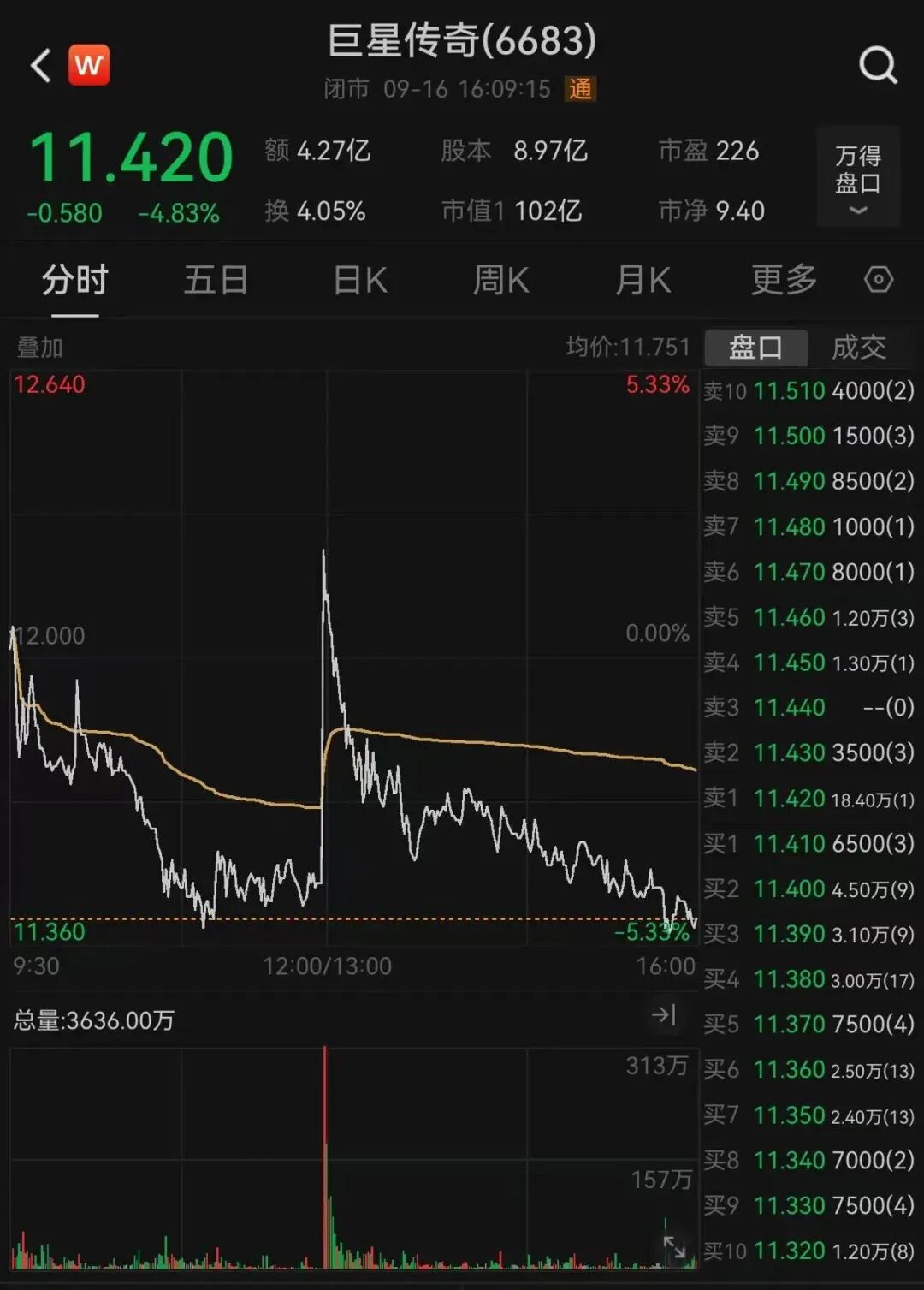
Task: Select the 盘口 order book tab
Action: coord(756,348)
